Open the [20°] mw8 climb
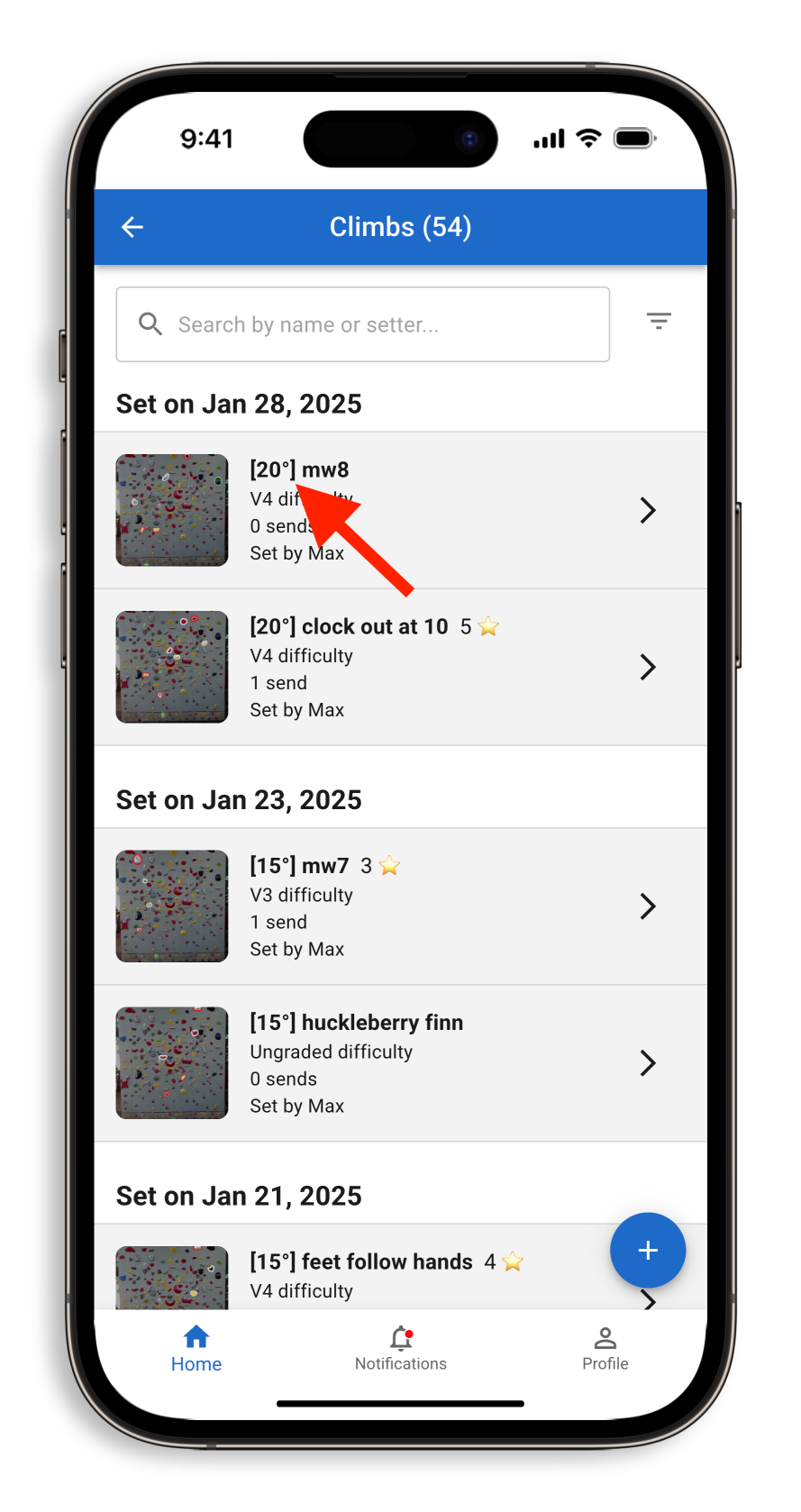Image resolution: width=801 pixels, height=1512 pixels. (400, 510)
